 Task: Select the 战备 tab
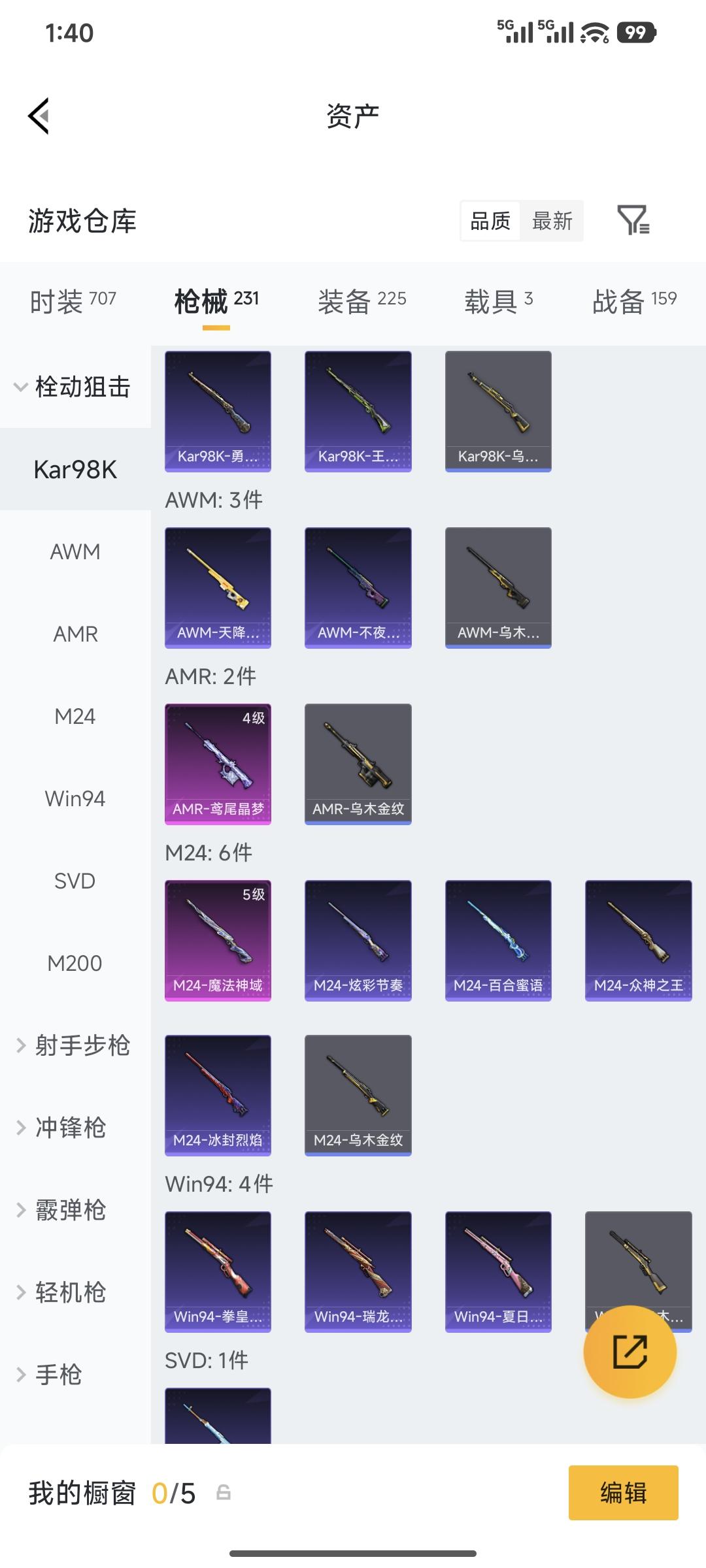[634, 301]
